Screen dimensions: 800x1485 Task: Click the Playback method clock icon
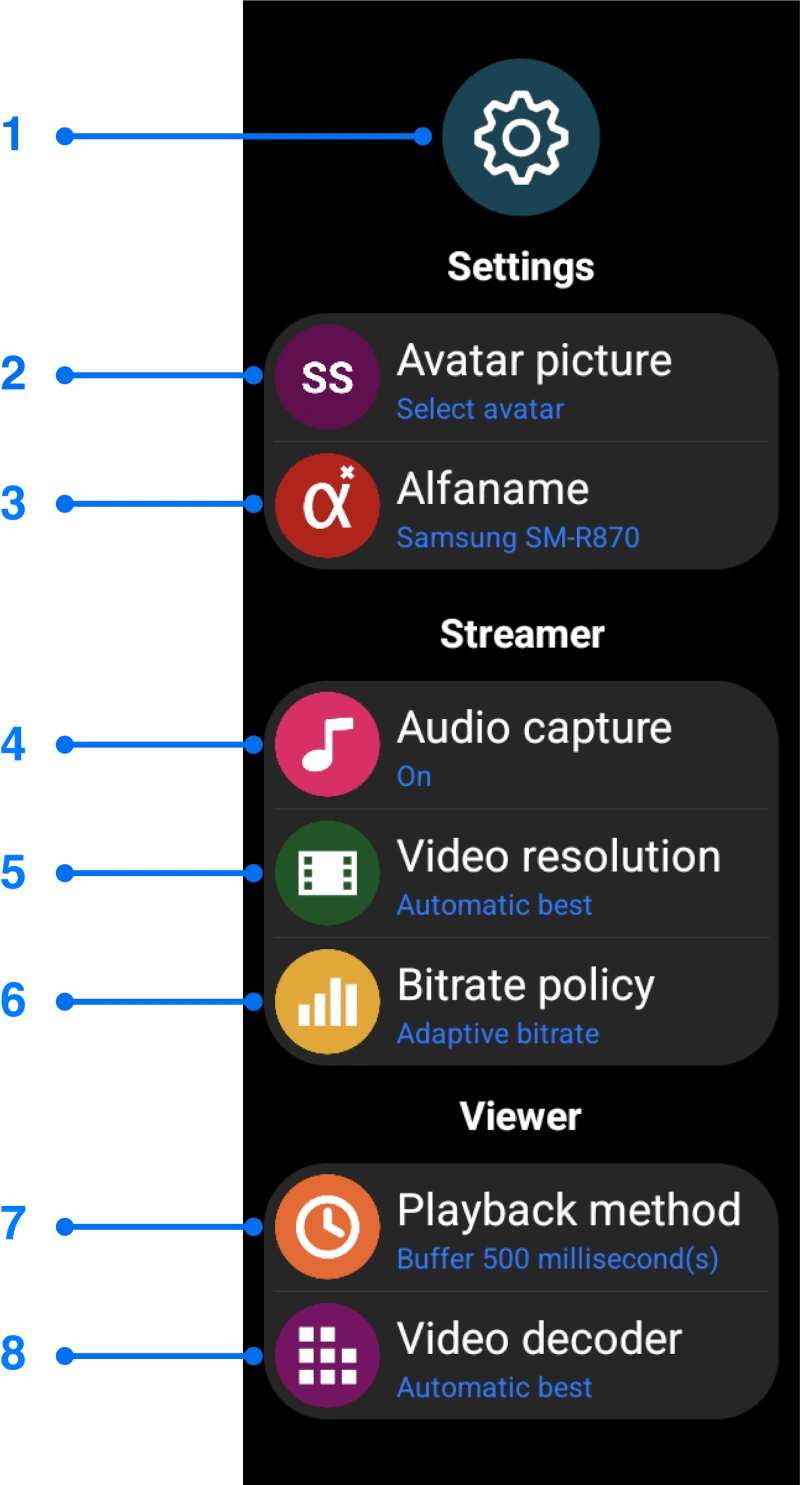click(327, 1227)
